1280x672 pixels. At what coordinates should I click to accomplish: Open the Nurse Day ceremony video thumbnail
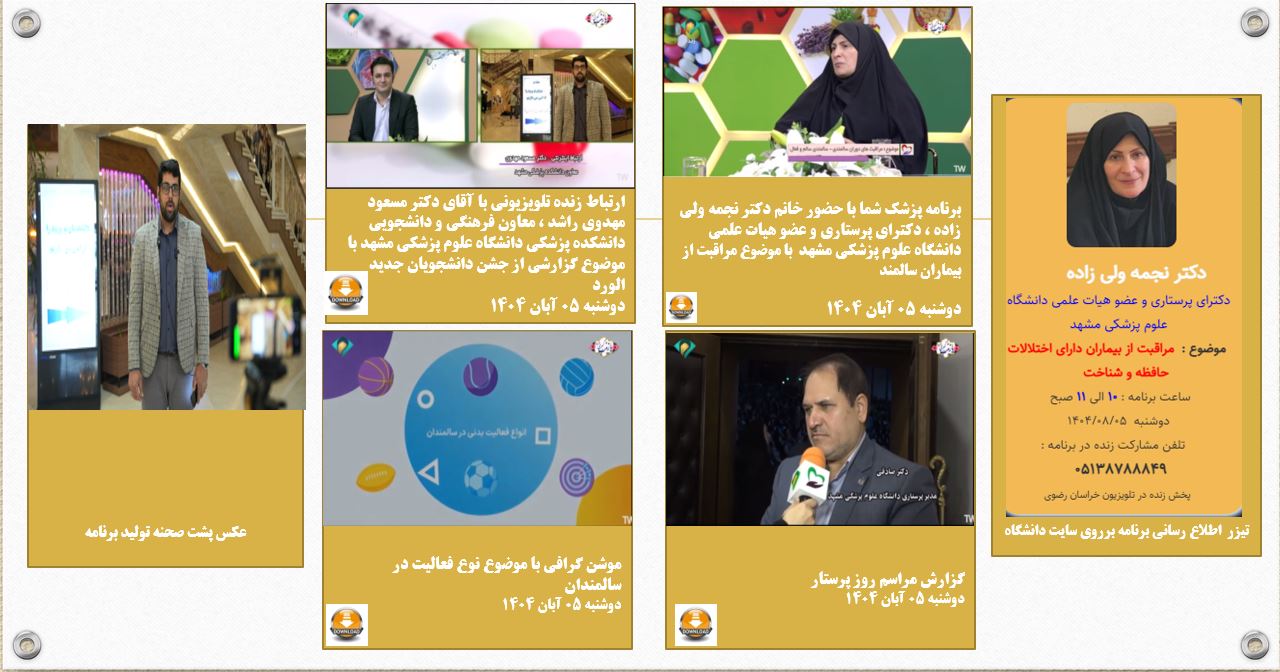(x=819, y=429)
